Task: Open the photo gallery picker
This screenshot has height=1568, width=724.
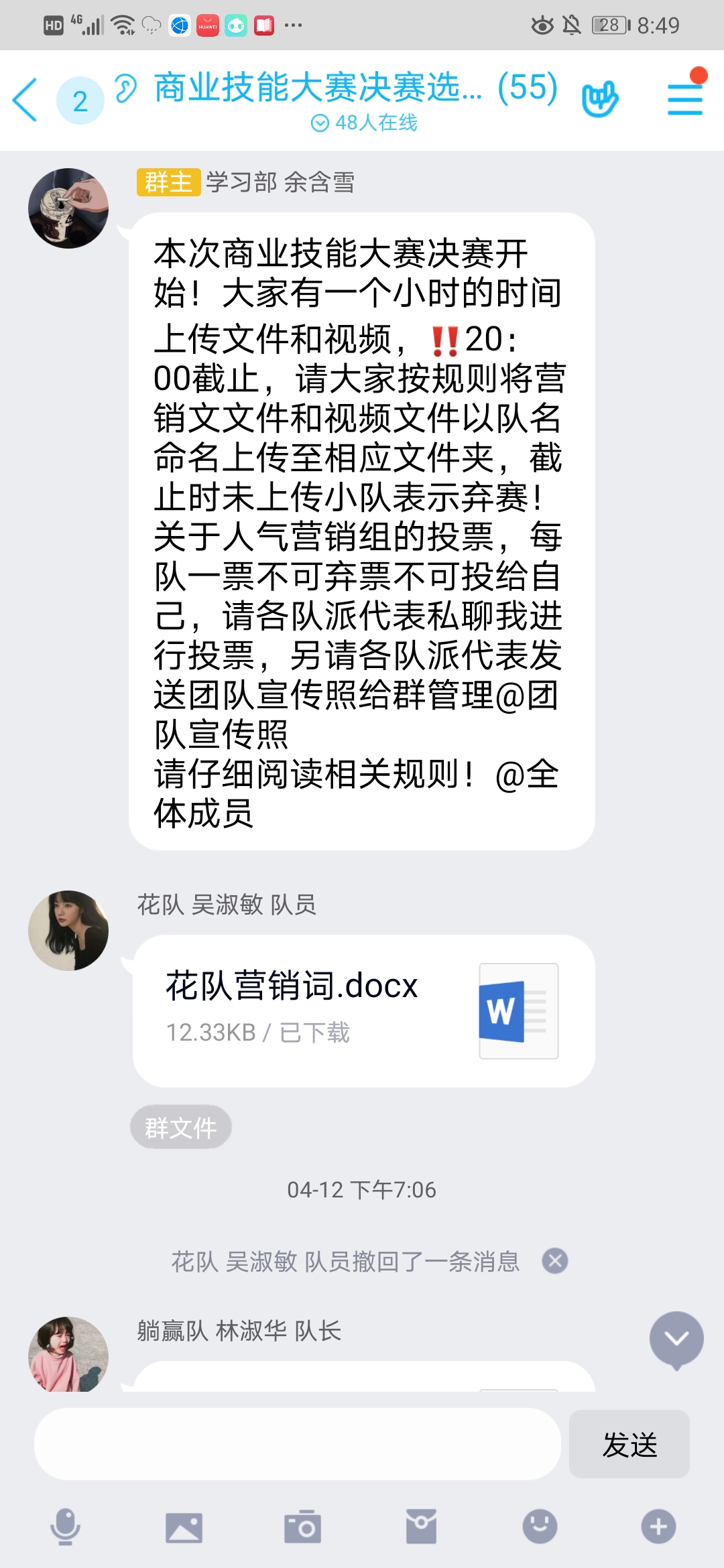Action: [x=184, y=1527]
